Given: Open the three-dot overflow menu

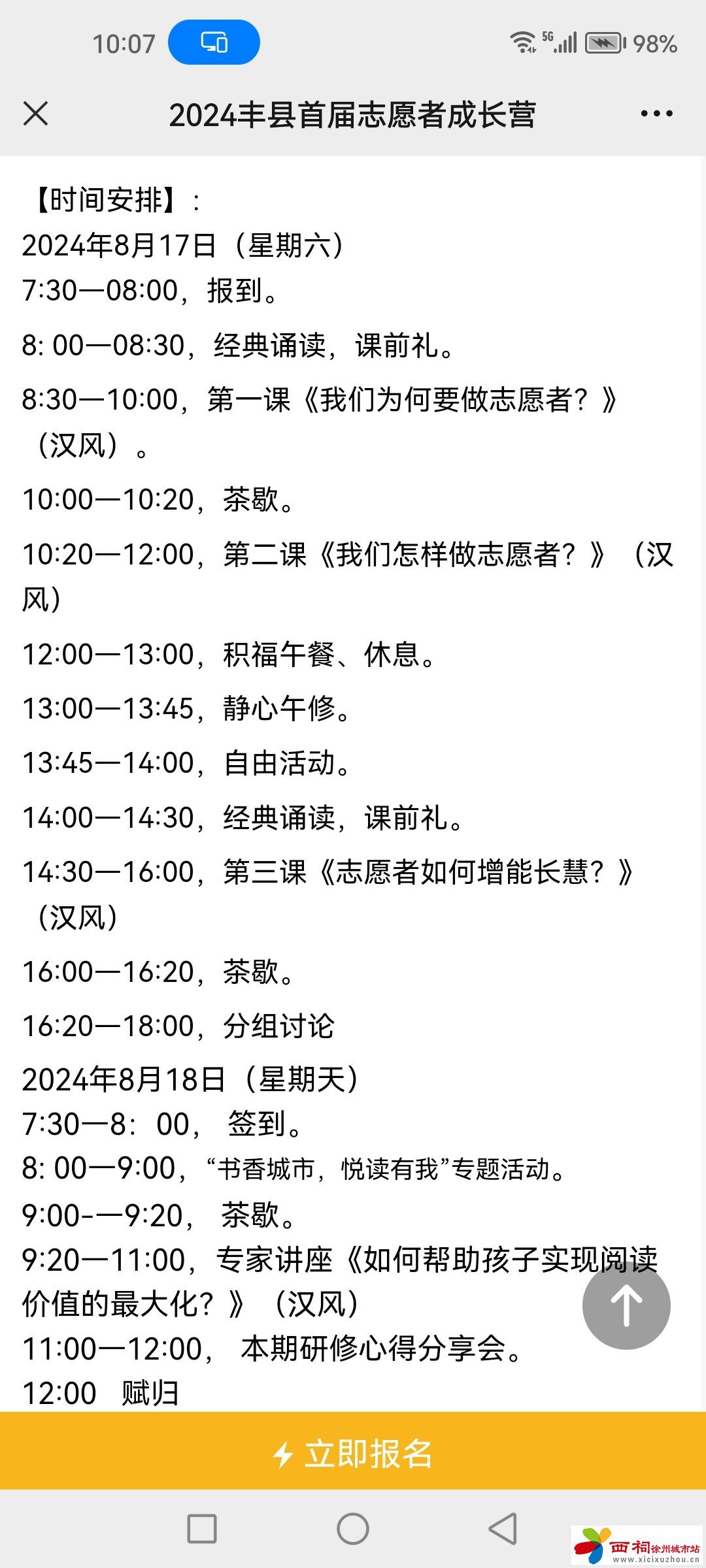Looking at the screenshot, I should tap(656, 114).
